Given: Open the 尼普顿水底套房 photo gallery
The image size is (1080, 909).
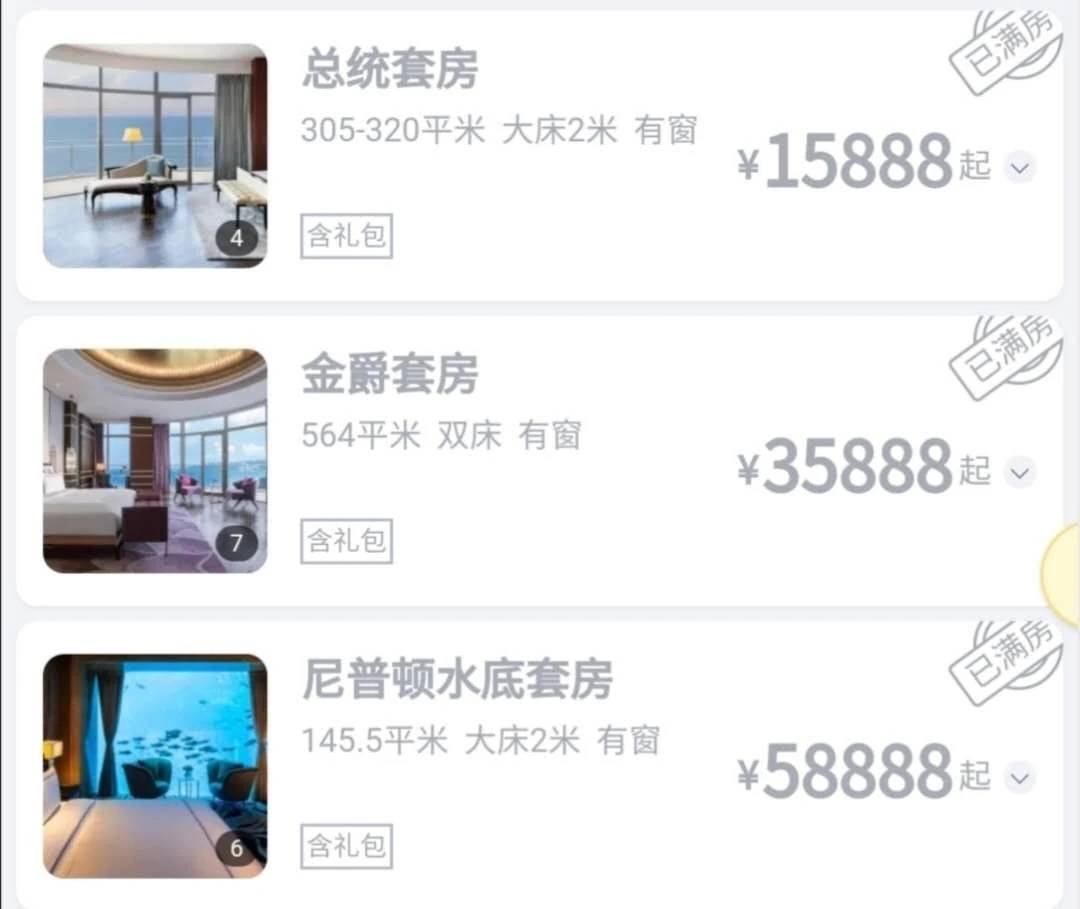Looking at the screenshot, I should point(155,766).
